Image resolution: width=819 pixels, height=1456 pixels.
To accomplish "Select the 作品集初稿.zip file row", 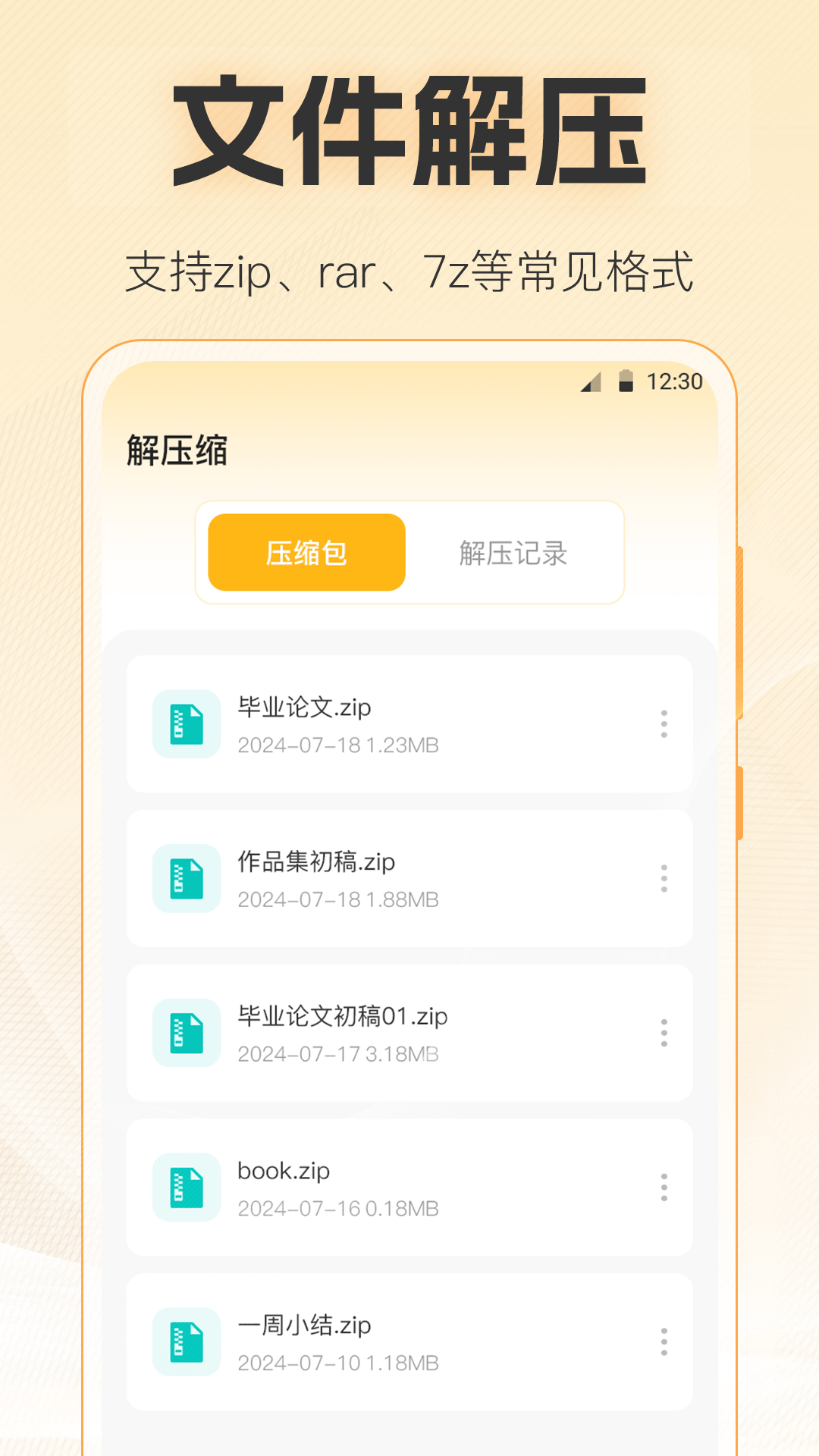I will 409,878.
